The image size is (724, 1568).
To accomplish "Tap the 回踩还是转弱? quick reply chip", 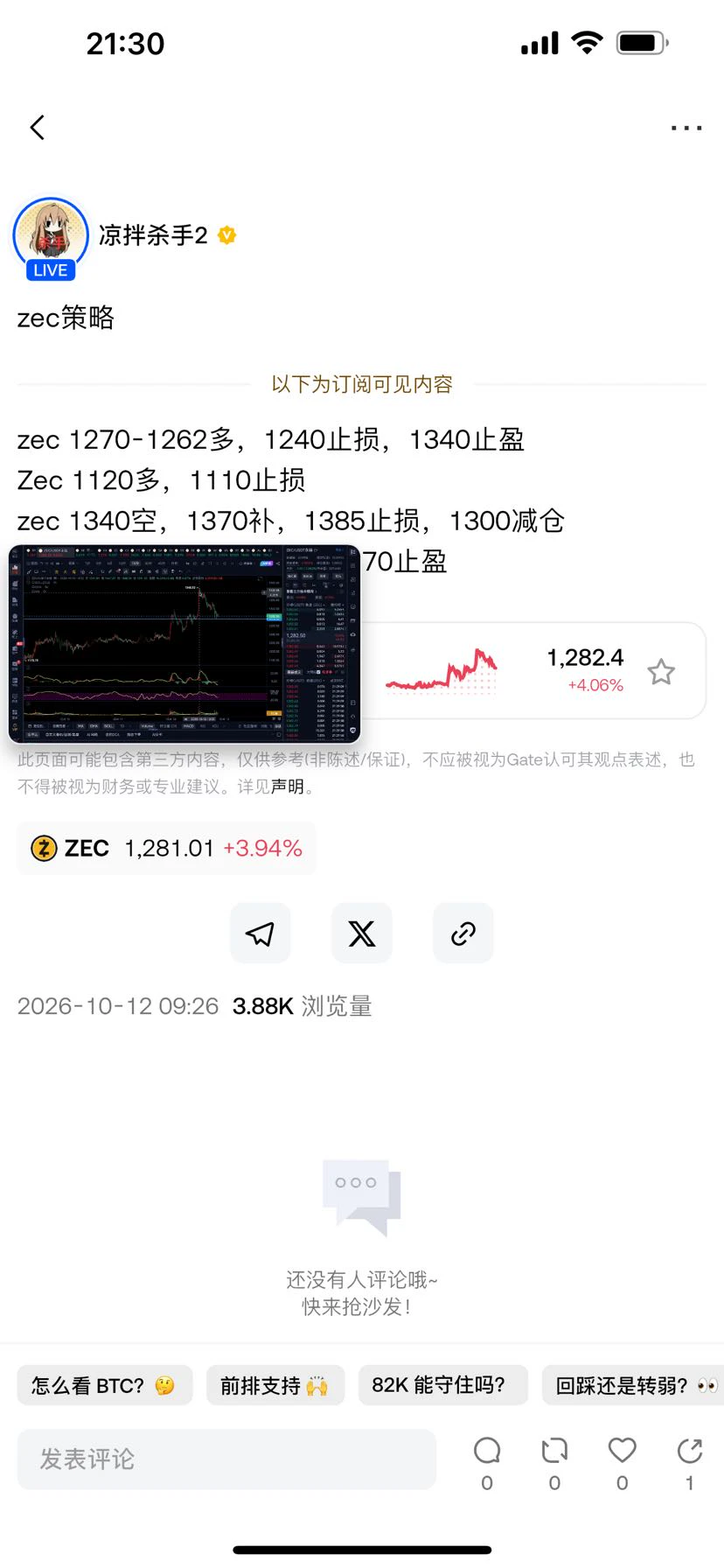I will (x=633, y=1385).
